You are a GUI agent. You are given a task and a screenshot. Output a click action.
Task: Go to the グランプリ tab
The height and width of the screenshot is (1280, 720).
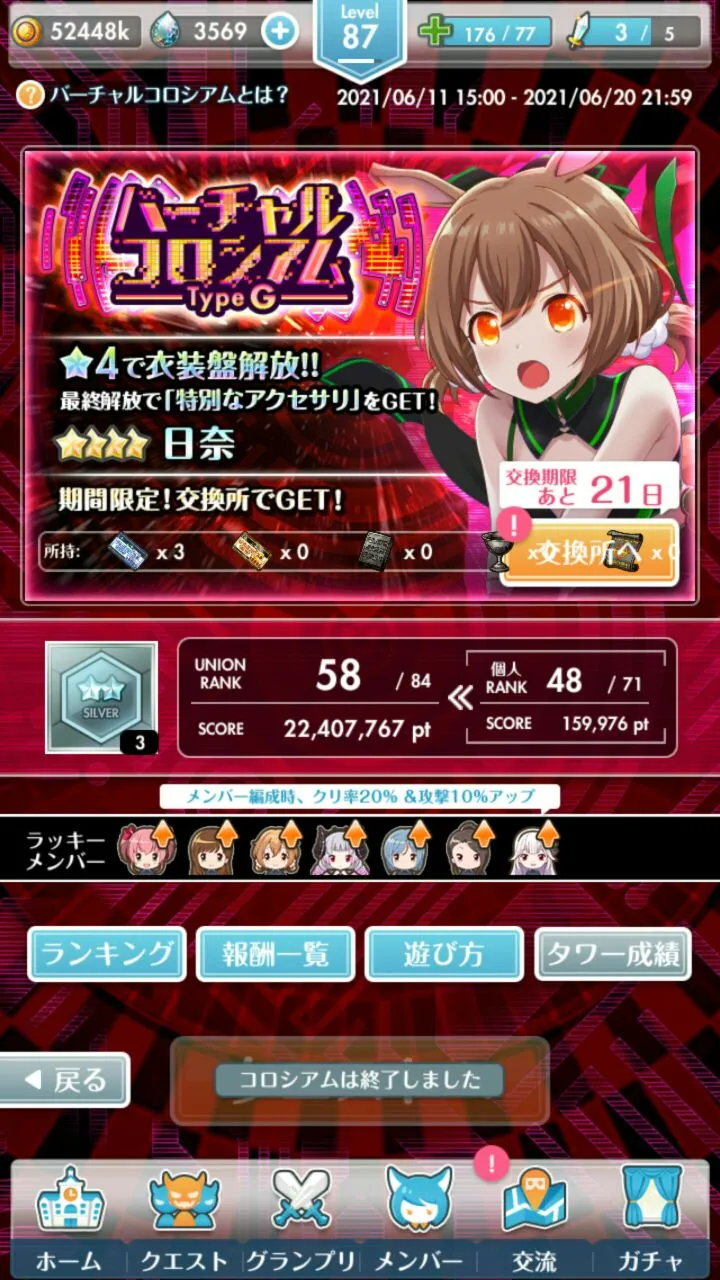[x=301, y=1215]
